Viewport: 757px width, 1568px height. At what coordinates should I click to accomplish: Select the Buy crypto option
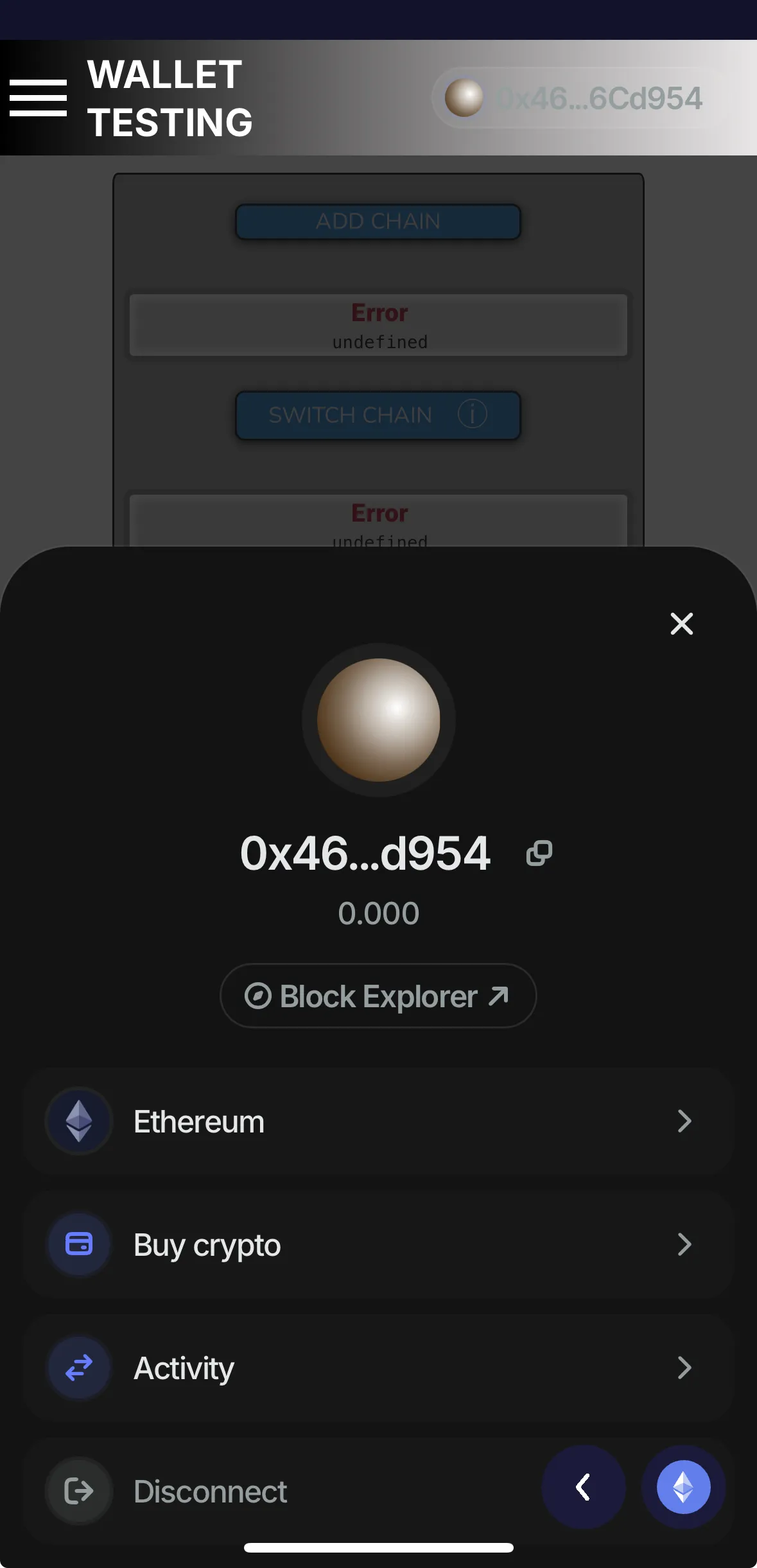coord(378,1245)
